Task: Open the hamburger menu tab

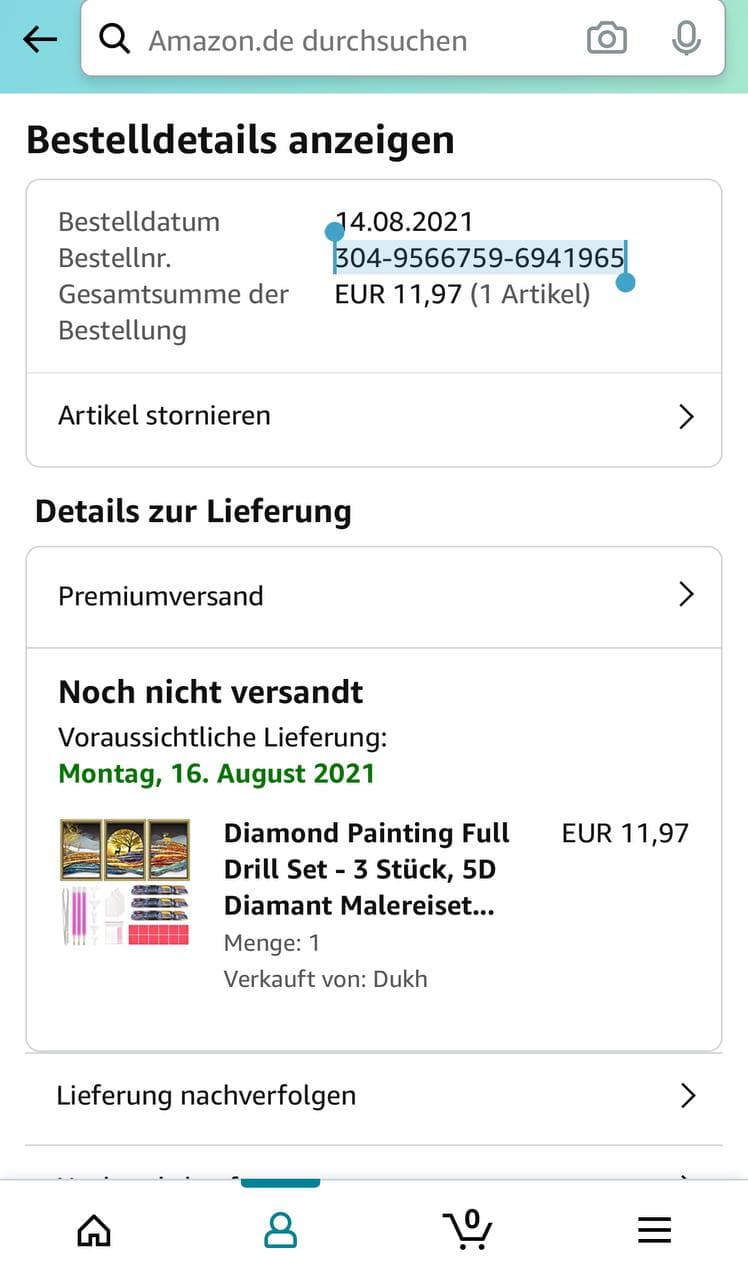Action: tap(654, 1230)
